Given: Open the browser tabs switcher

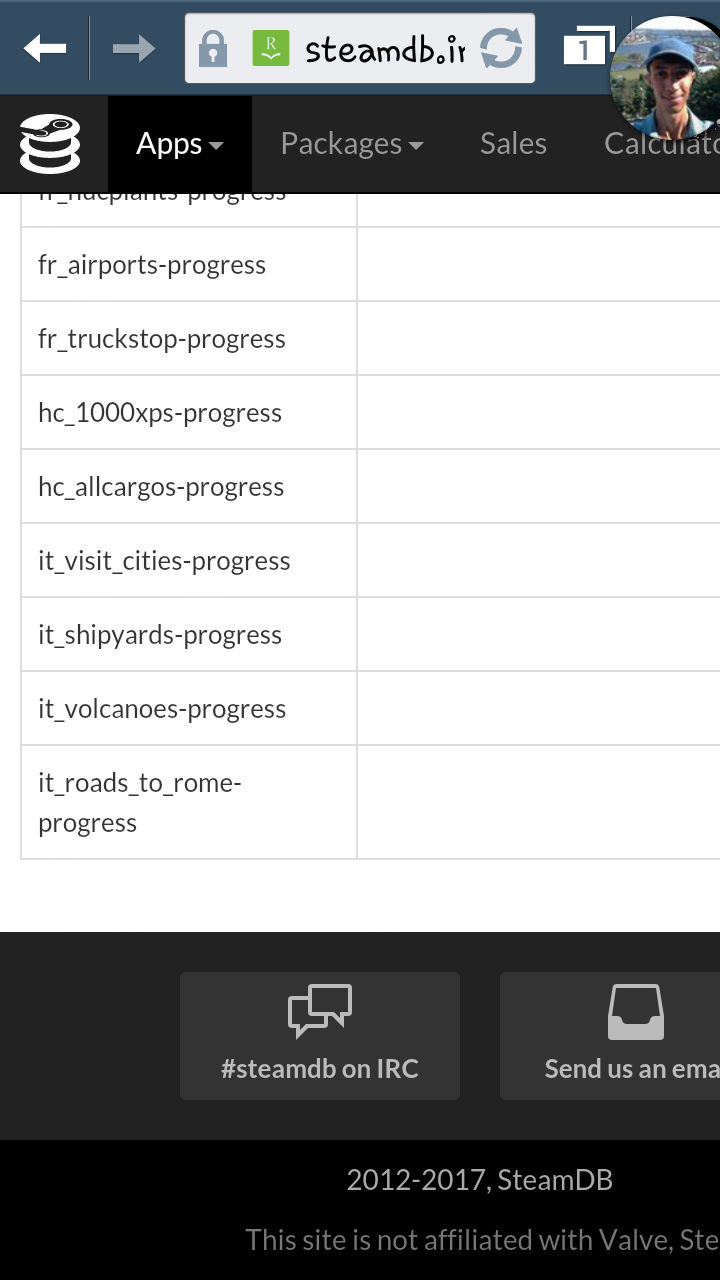Looking at the screenshot, I should click(x=586, y=47).
